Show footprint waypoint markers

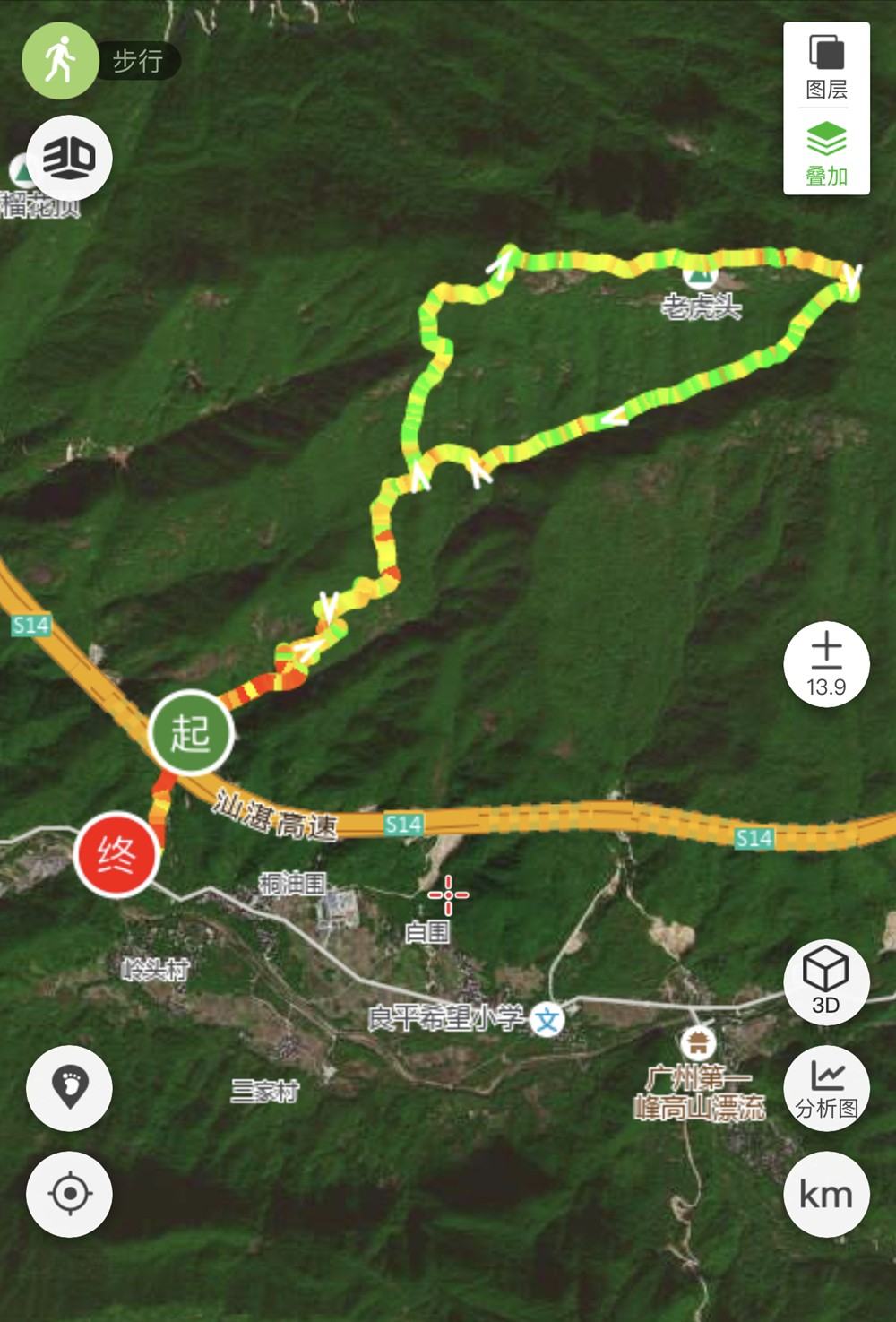(x=69, y=1087)
